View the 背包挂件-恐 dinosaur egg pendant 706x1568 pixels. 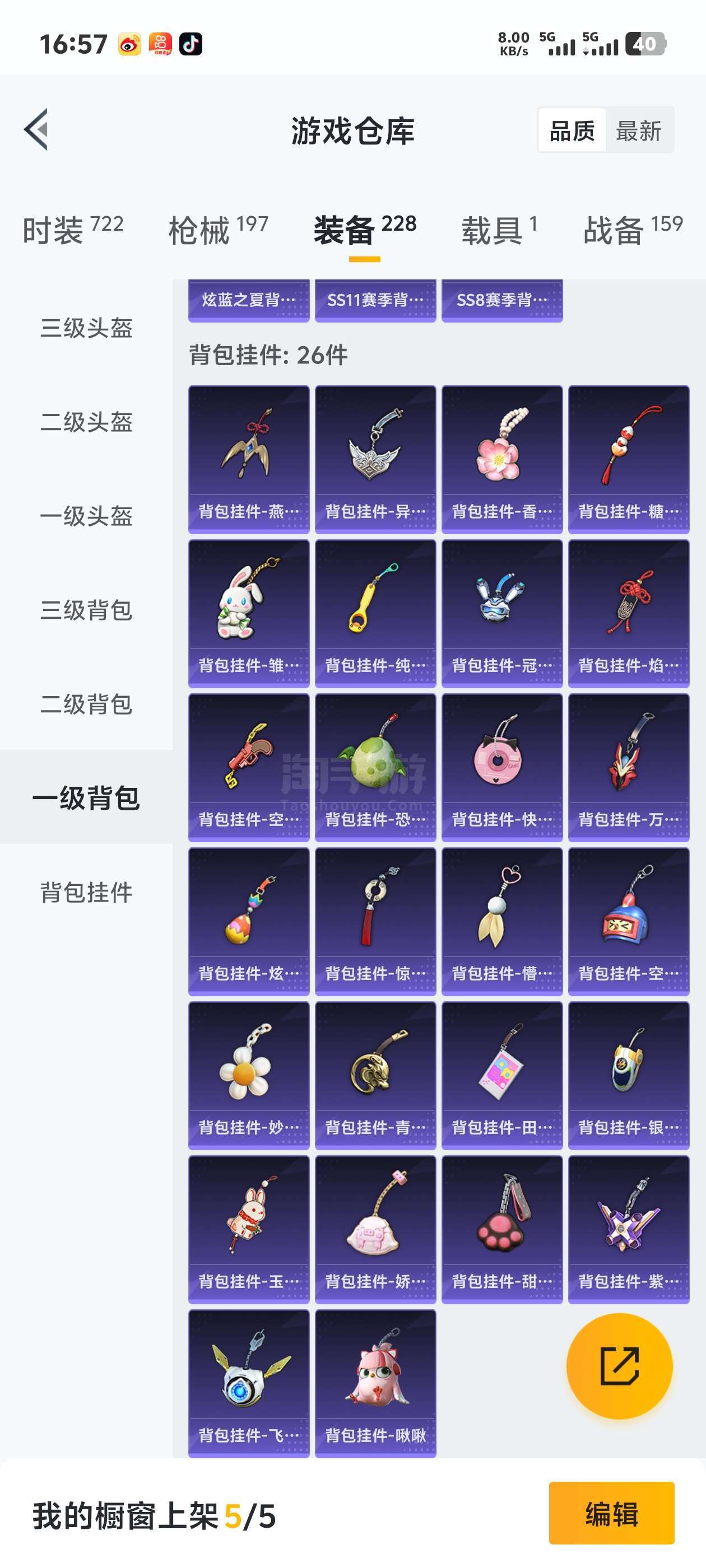(x=375, y=768)
